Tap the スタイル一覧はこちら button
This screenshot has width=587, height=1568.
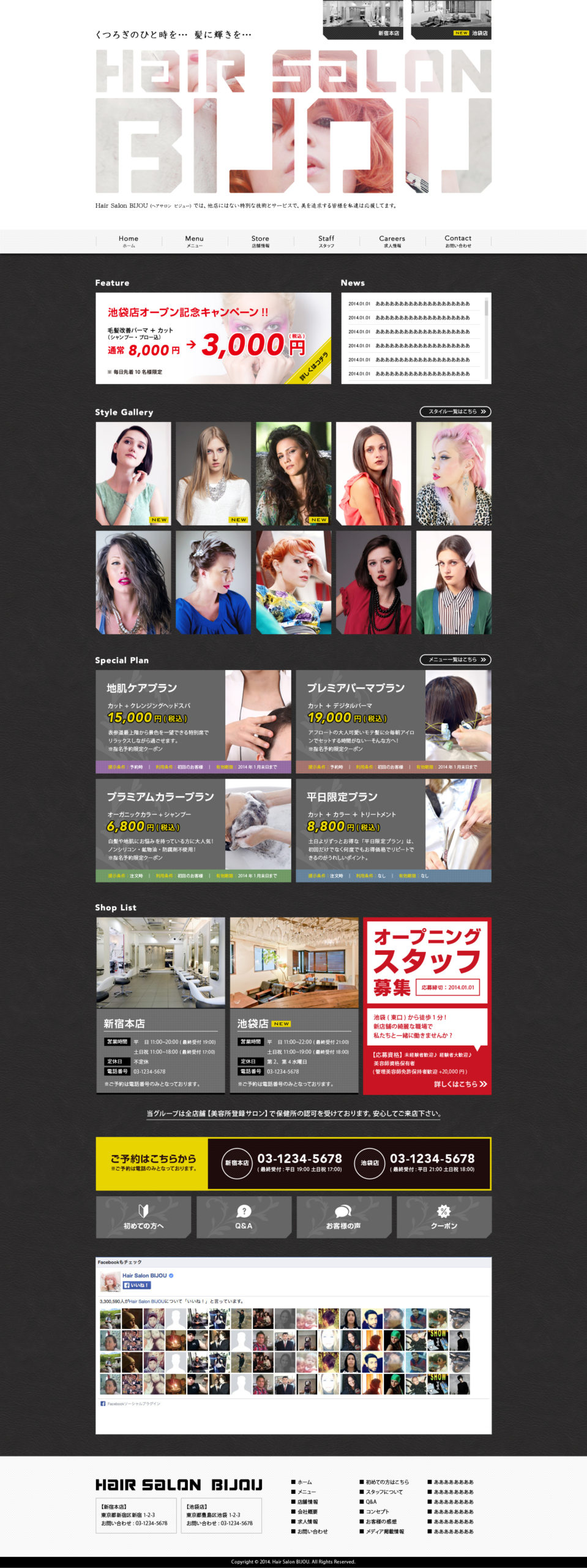click(455, 412)
